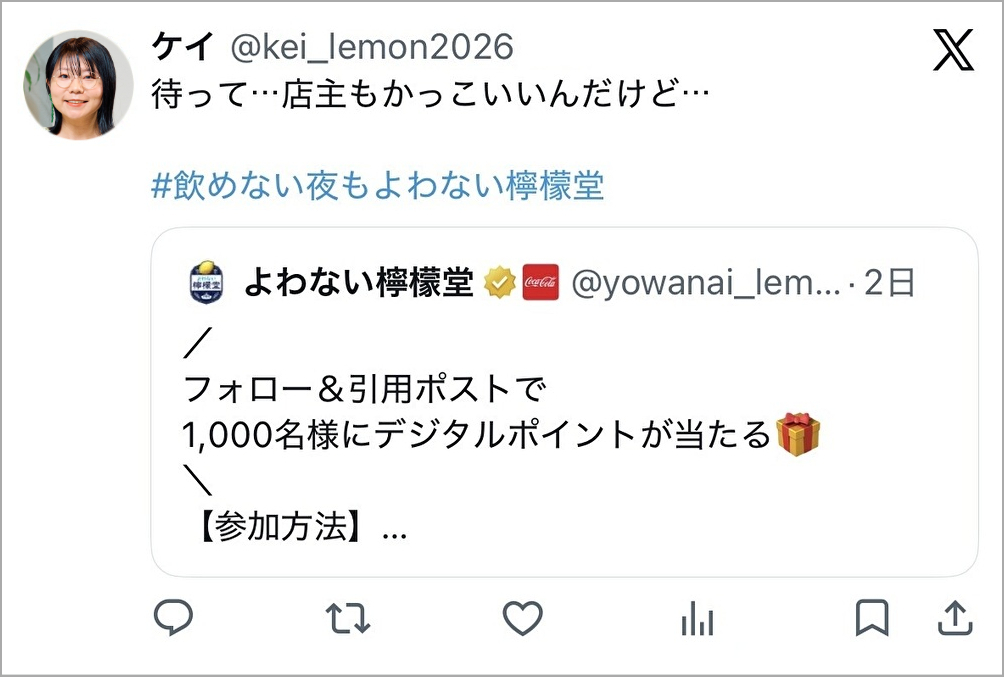
Task: Like Kei's post
Action: (522, 619)
